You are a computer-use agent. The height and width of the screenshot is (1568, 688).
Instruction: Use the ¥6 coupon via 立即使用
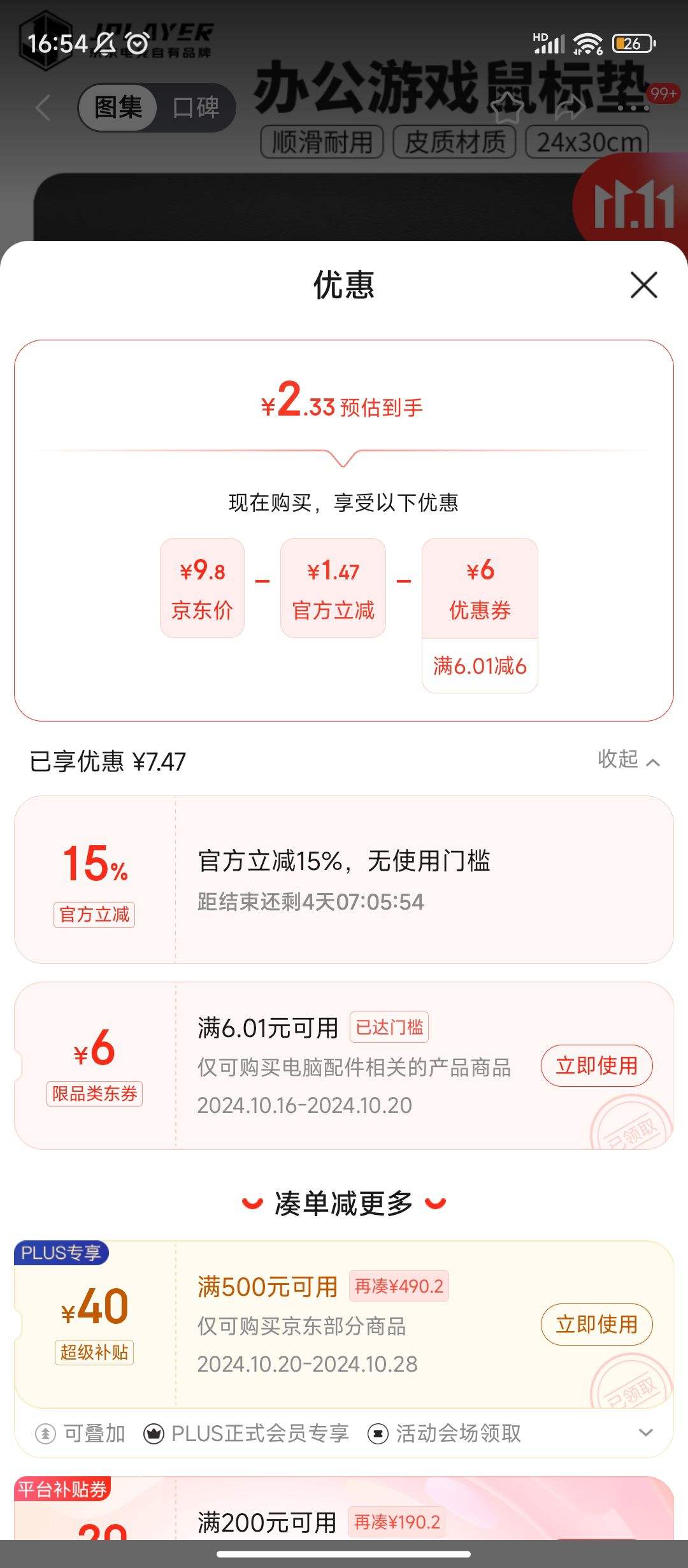tap(596, 1064)
